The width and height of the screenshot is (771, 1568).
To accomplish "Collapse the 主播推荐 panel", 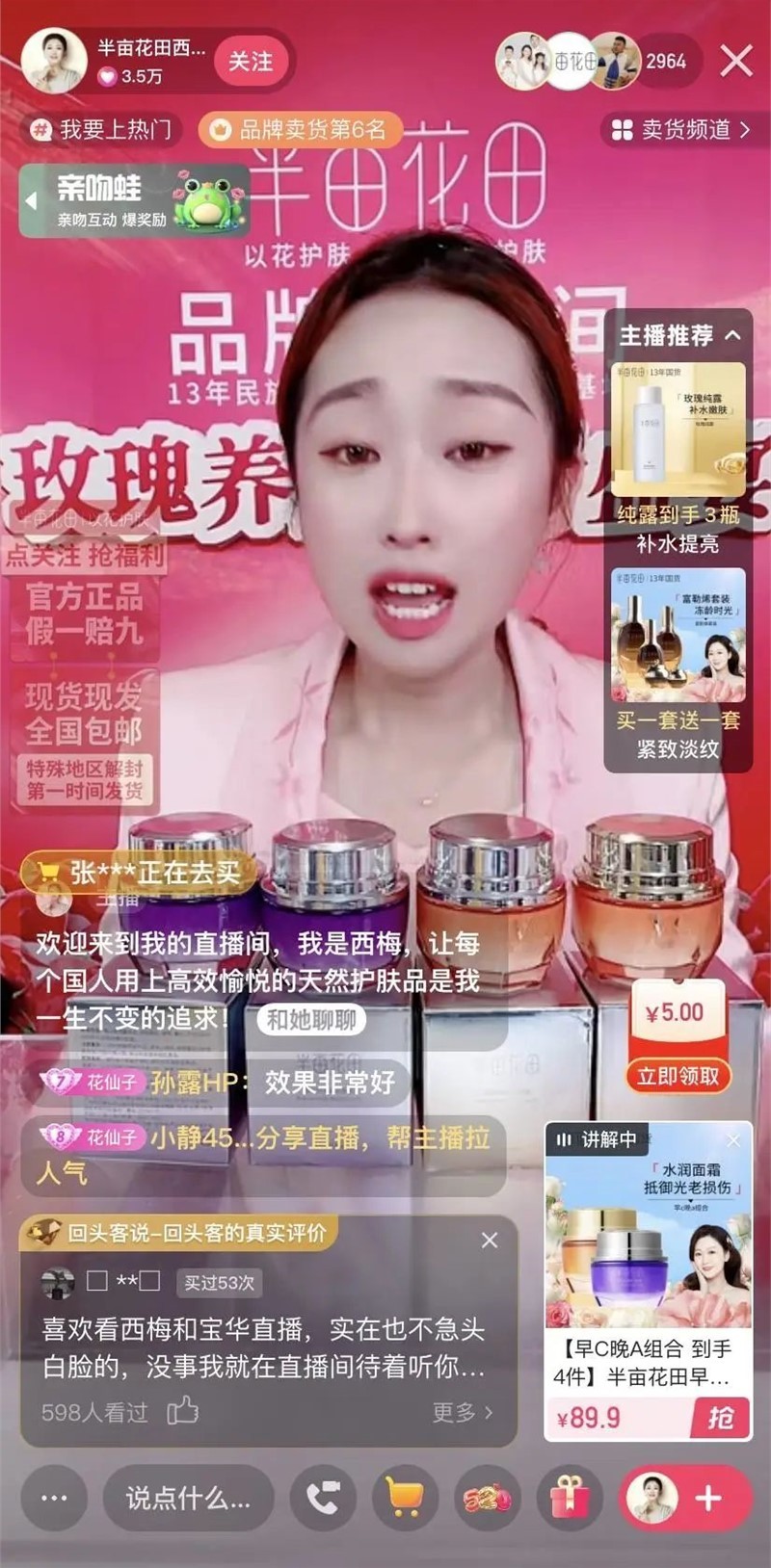I will pos(733,335).
